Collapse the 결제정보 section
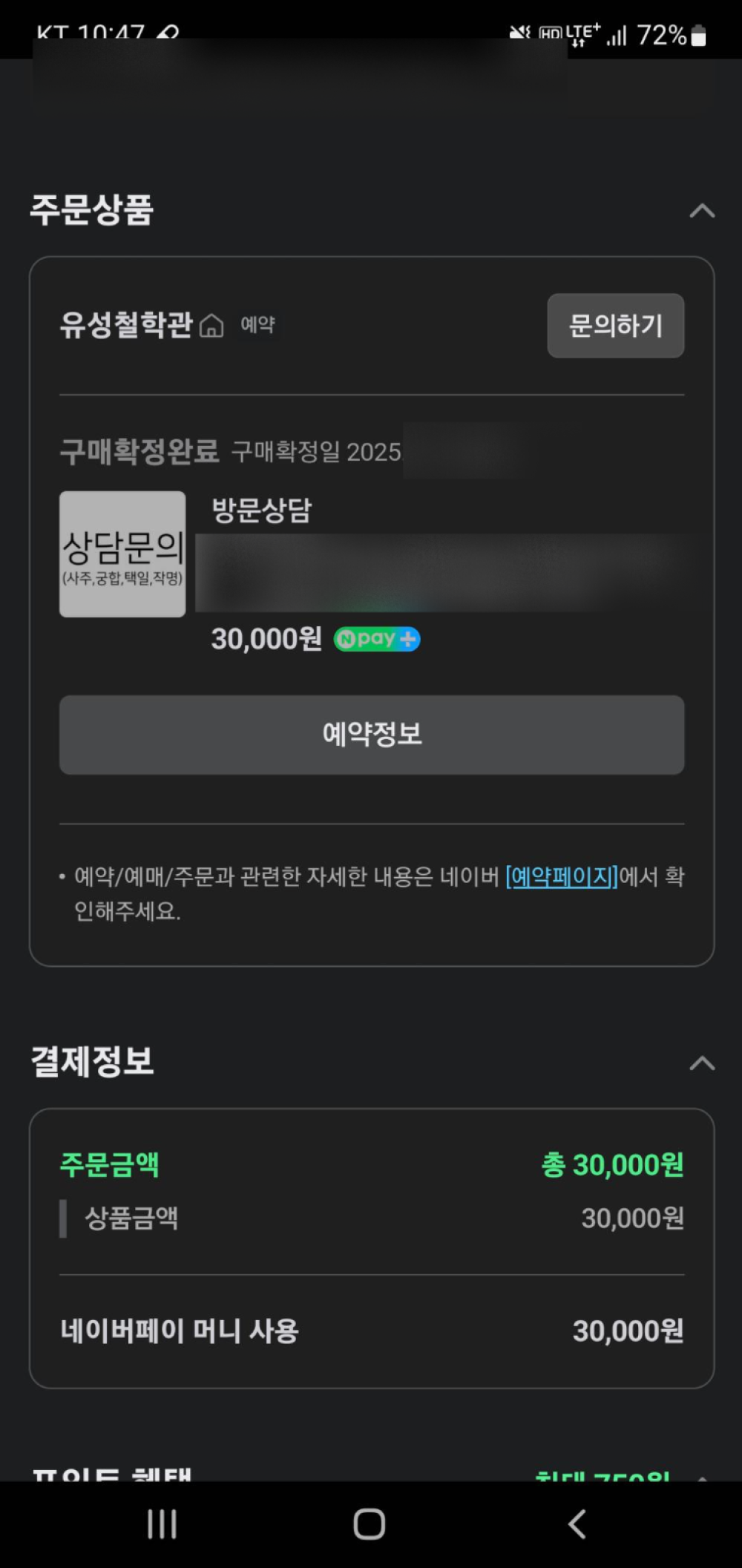The image size is (742, 1568). (701, 1063)
